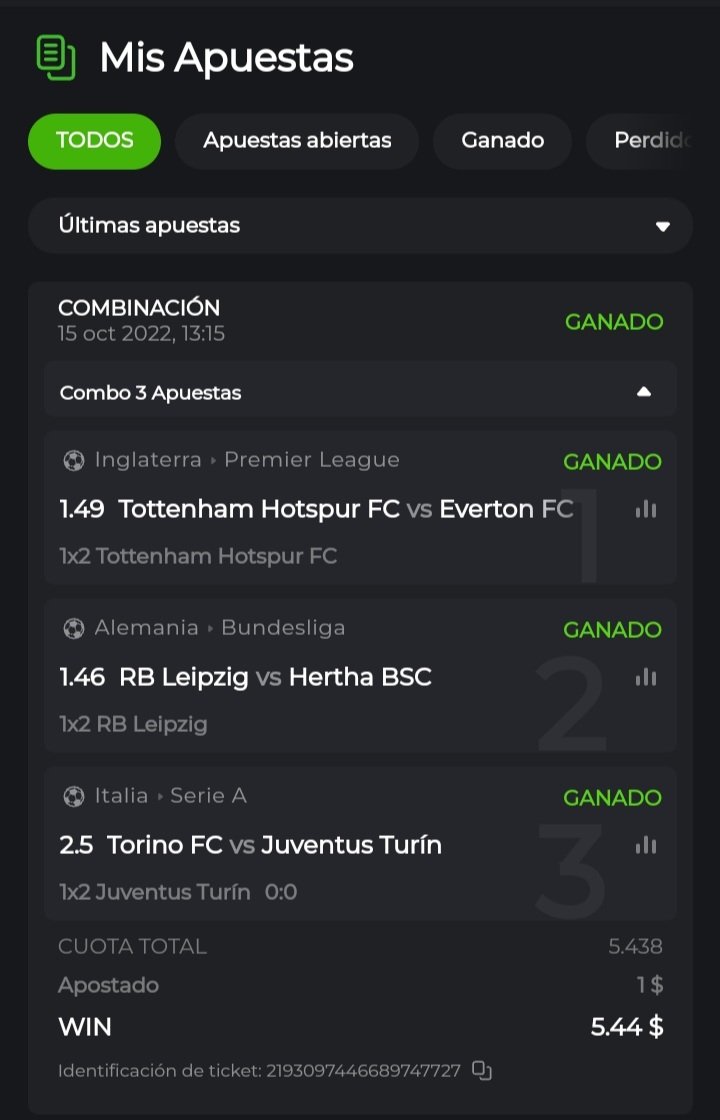Show only Ganado bets
Viewport: 720px width, 1120px height.
[x=502, y=141]
